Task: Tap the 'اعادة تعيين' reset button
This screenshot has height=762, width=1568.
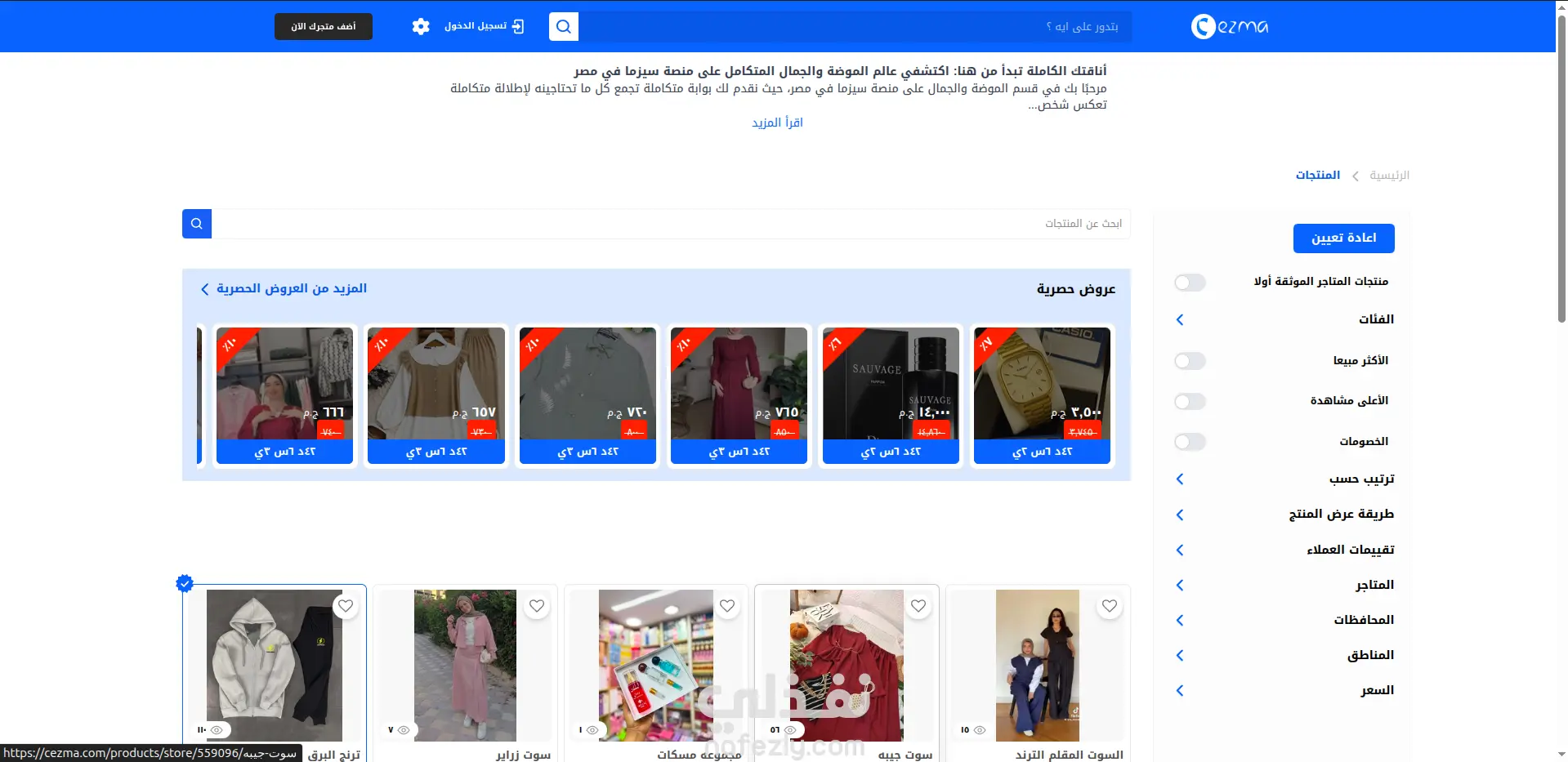Action: [x=1343, y=238]
